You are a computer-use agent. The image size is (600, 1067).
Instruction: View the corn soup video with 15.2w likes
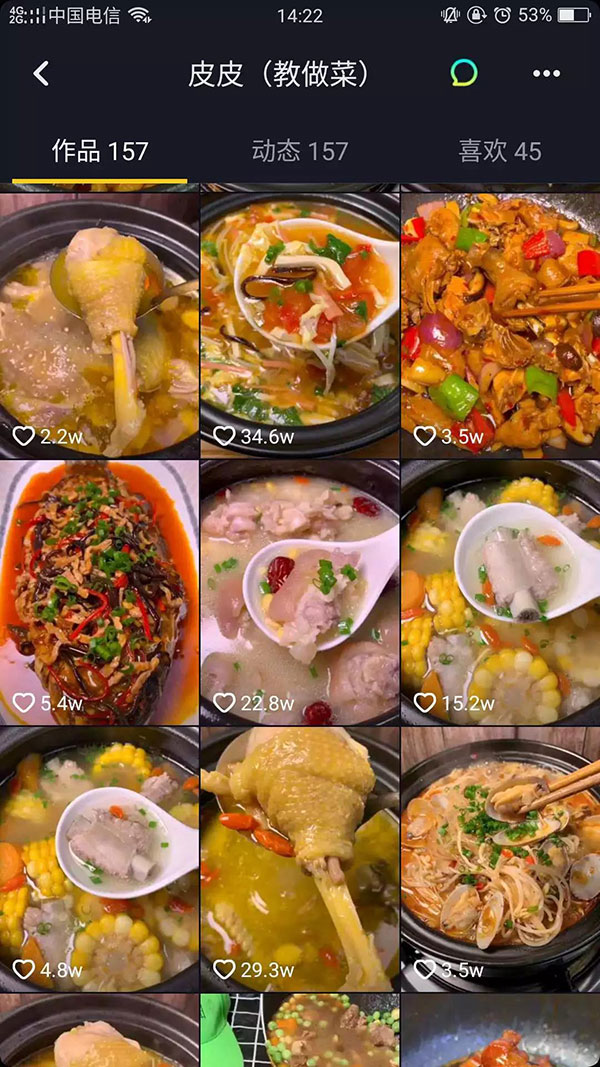point(500,590)
